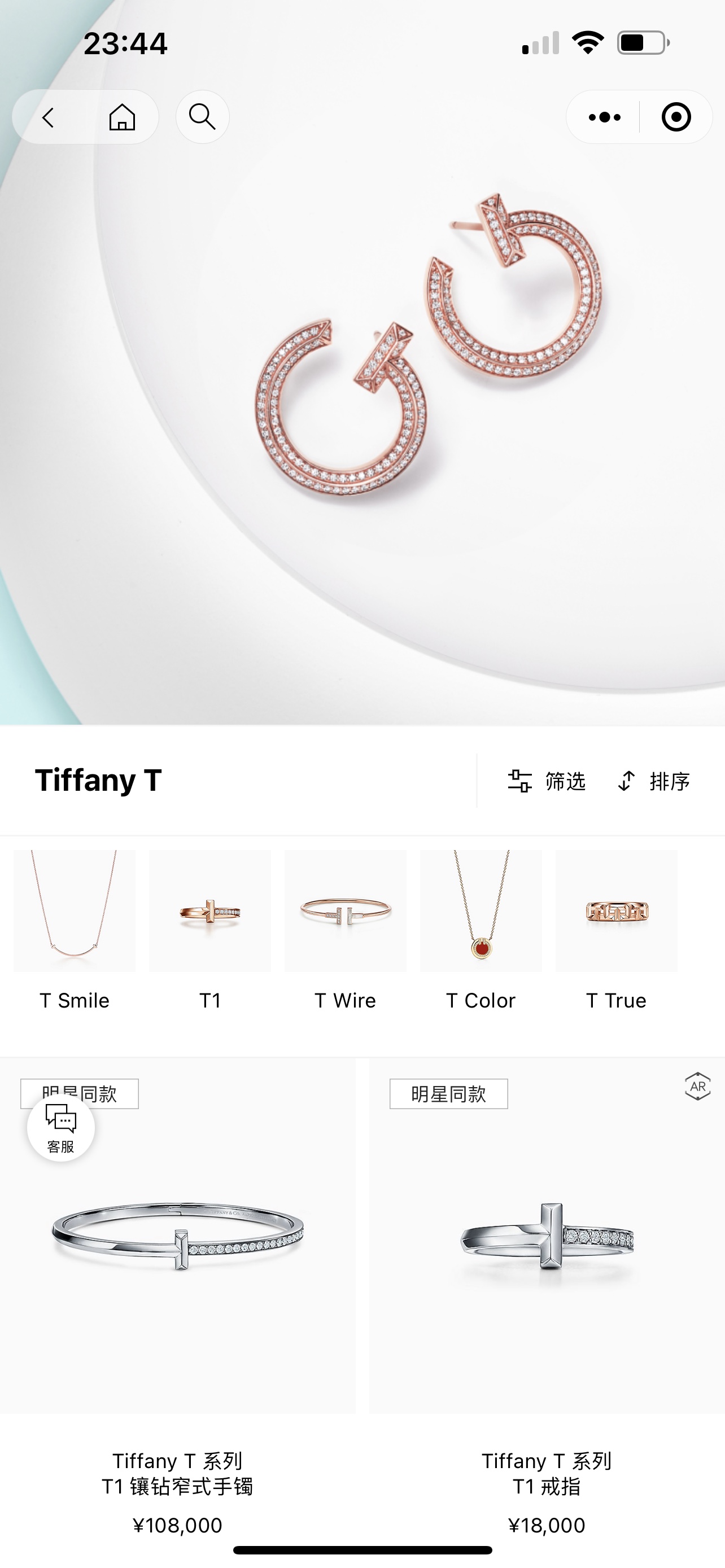Open the T1 镶钻窄式手镯 product card
The image size is (725, 1568).
pyautogui.click(x=177, y=1278)
